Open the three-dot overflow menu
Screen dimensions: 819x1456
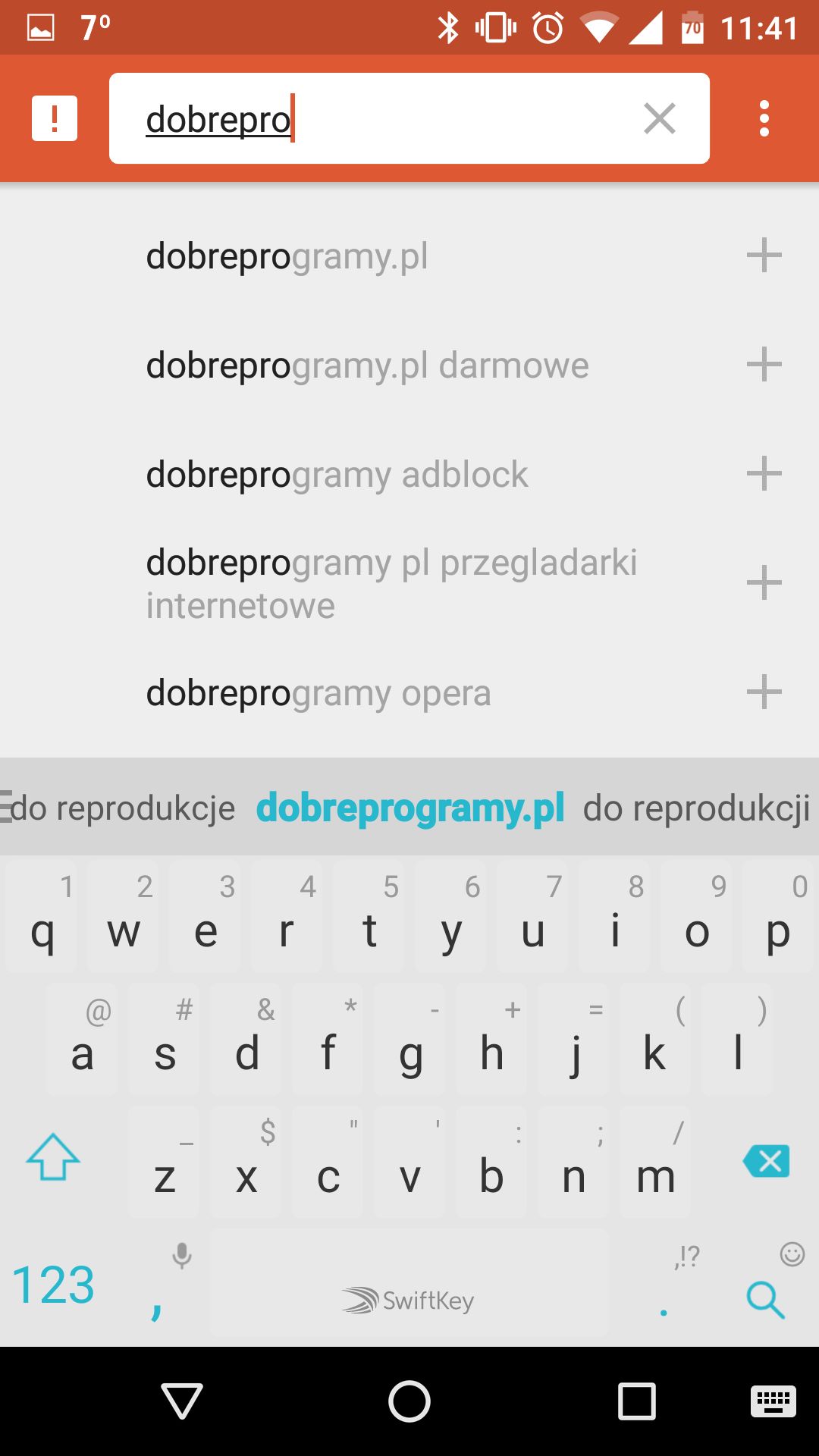coord(764,118)
